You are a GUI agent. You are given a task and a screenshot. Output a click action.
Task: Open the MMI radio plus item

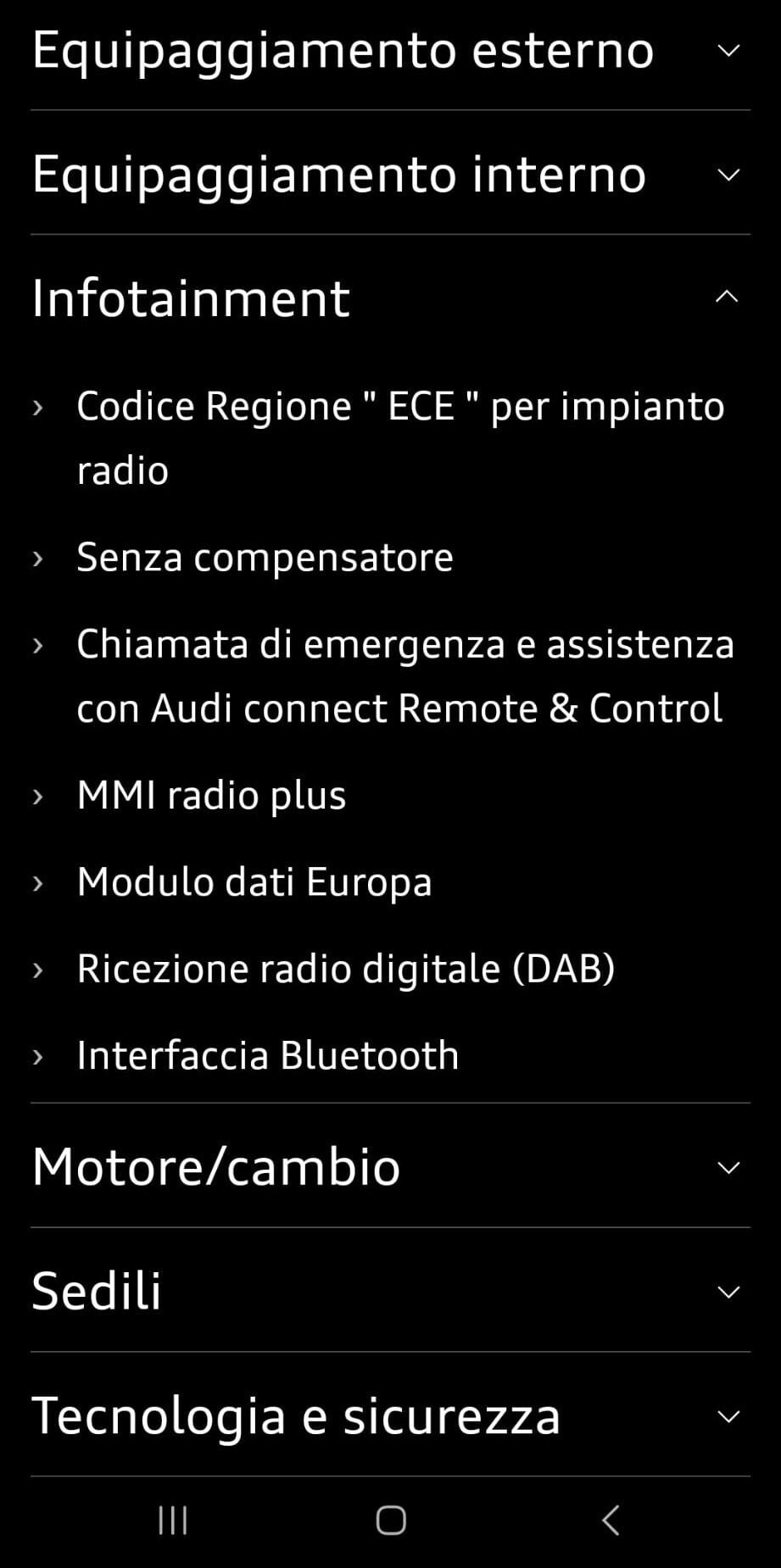[211, 795]
